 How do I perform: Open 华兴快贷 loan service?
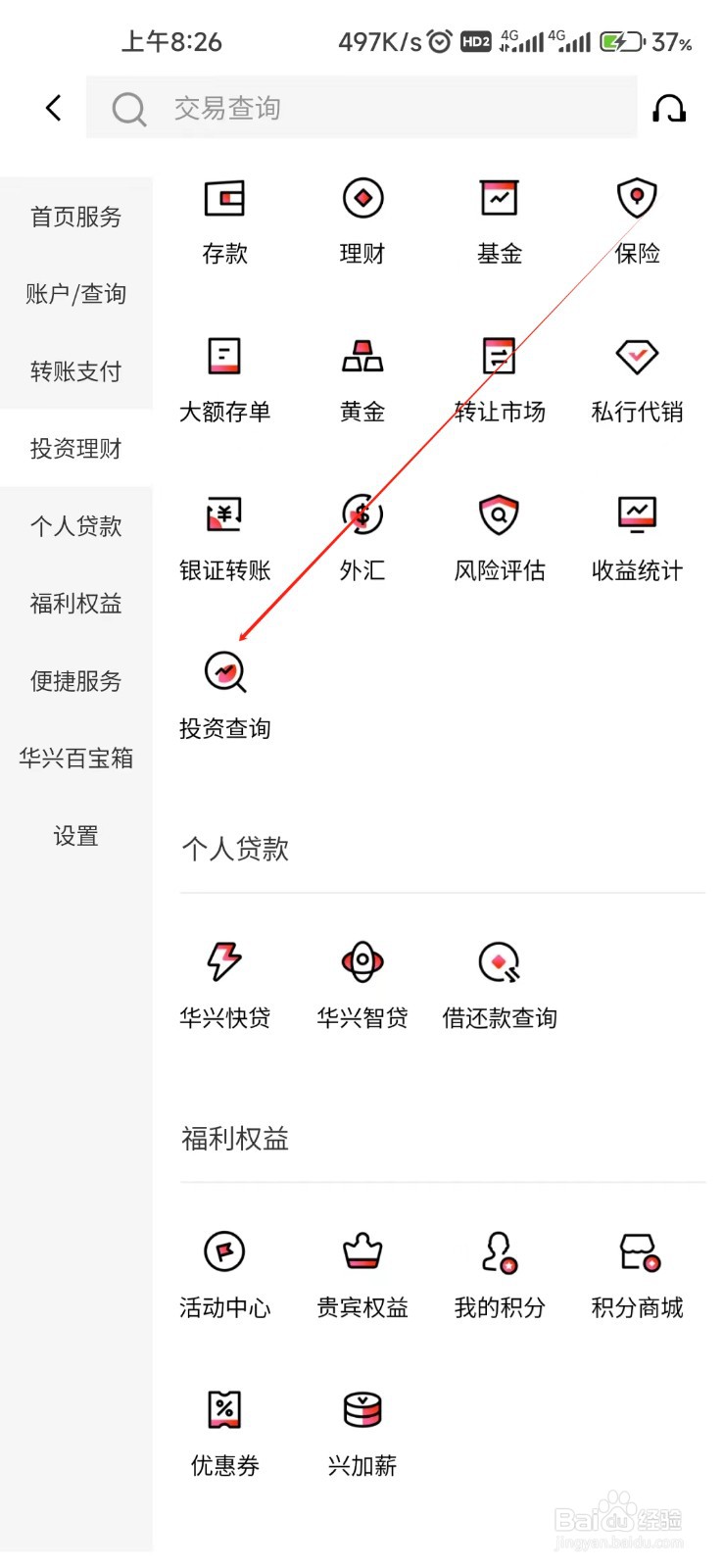tap(225, 986)
